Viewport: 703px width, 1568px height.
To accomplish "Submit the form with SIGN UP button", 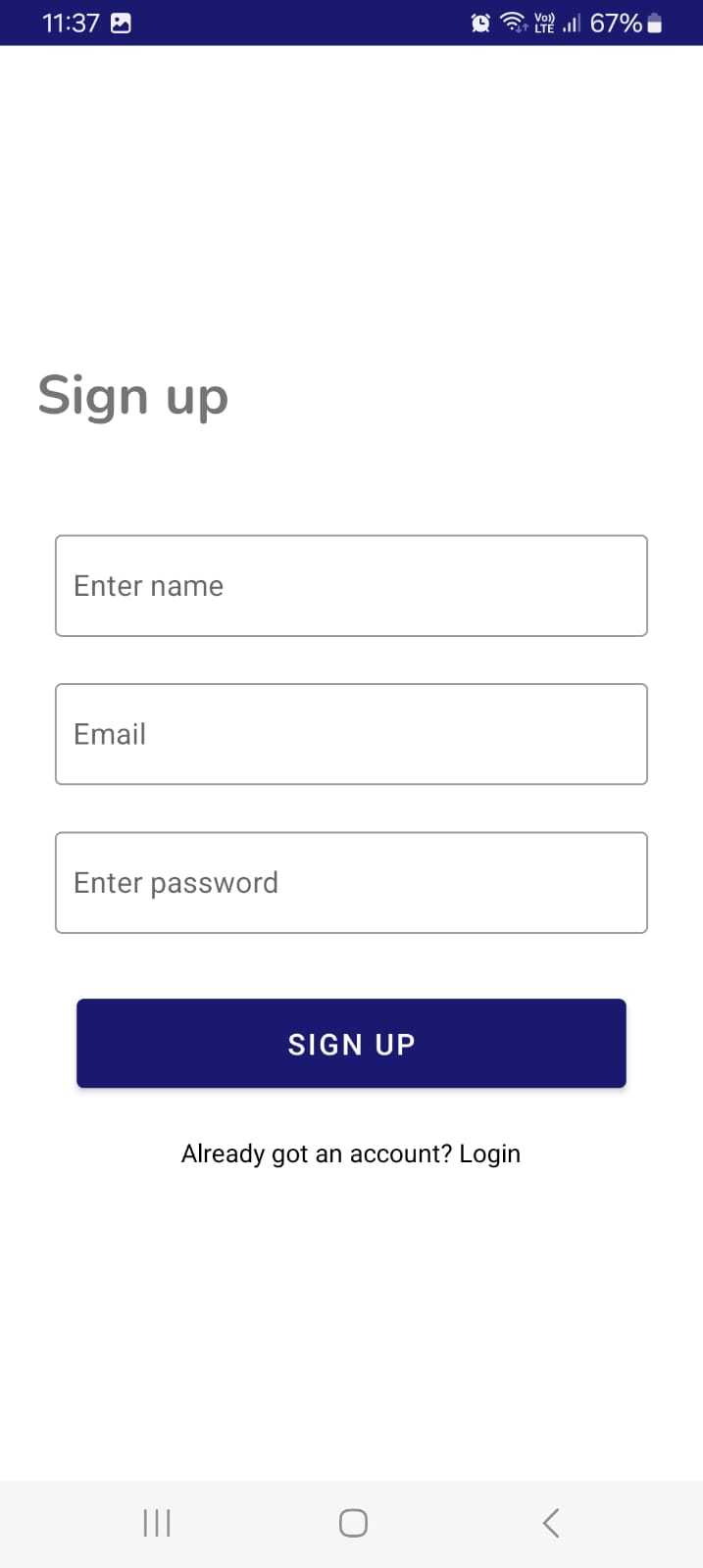I will pyautogui.click(x=351, y=1044).
